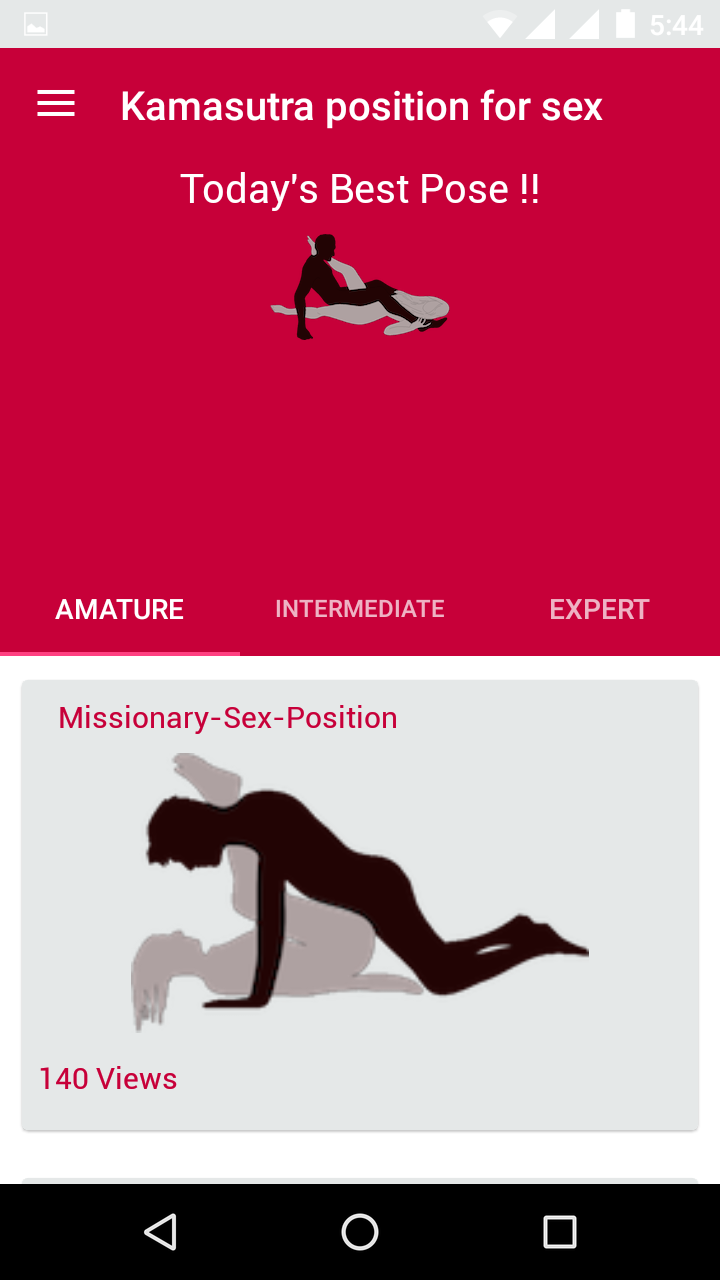The height and width of the screenshot is (1280, 720).
Task: Select the AMATURE tab
Action: [x=120, y=609]
